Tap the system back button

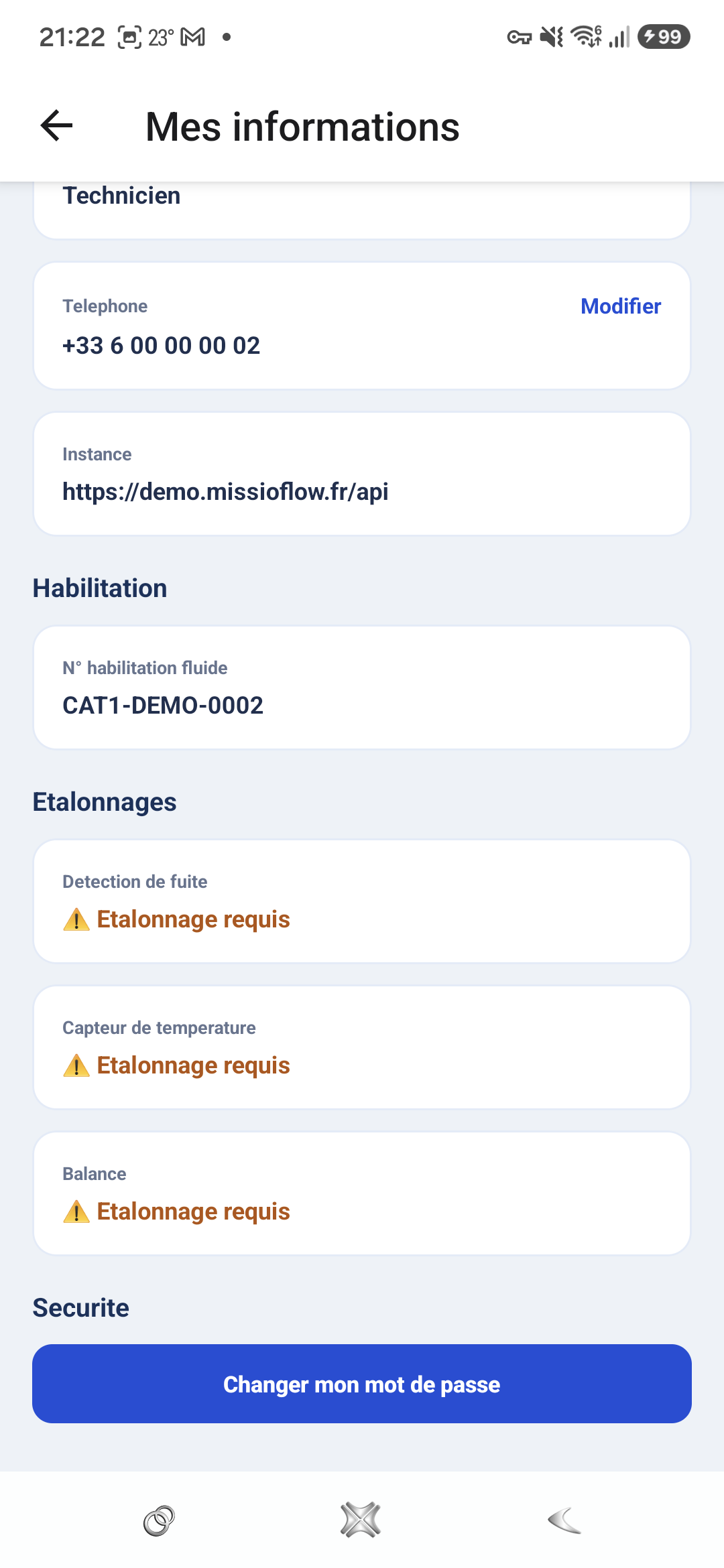[x=564, y=1520]
